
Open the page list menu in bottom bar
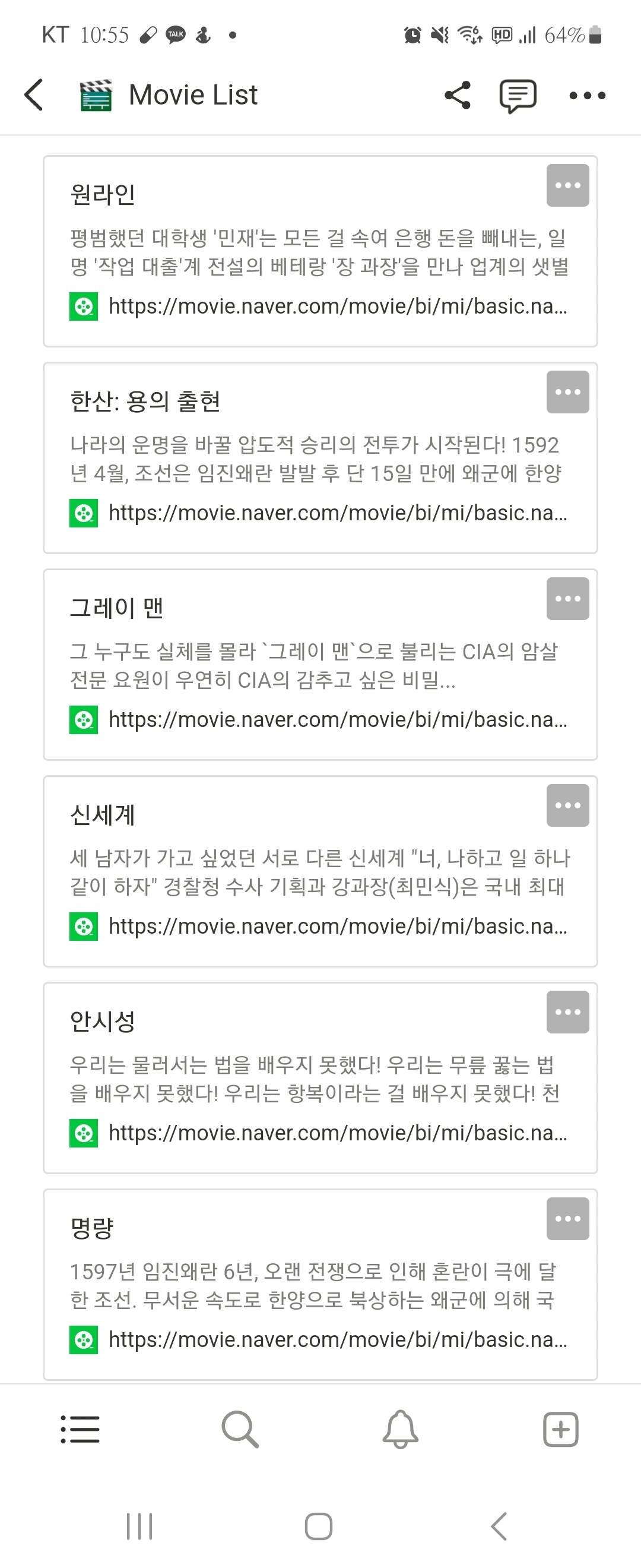pyautogui.click(x=80, y=1428)
